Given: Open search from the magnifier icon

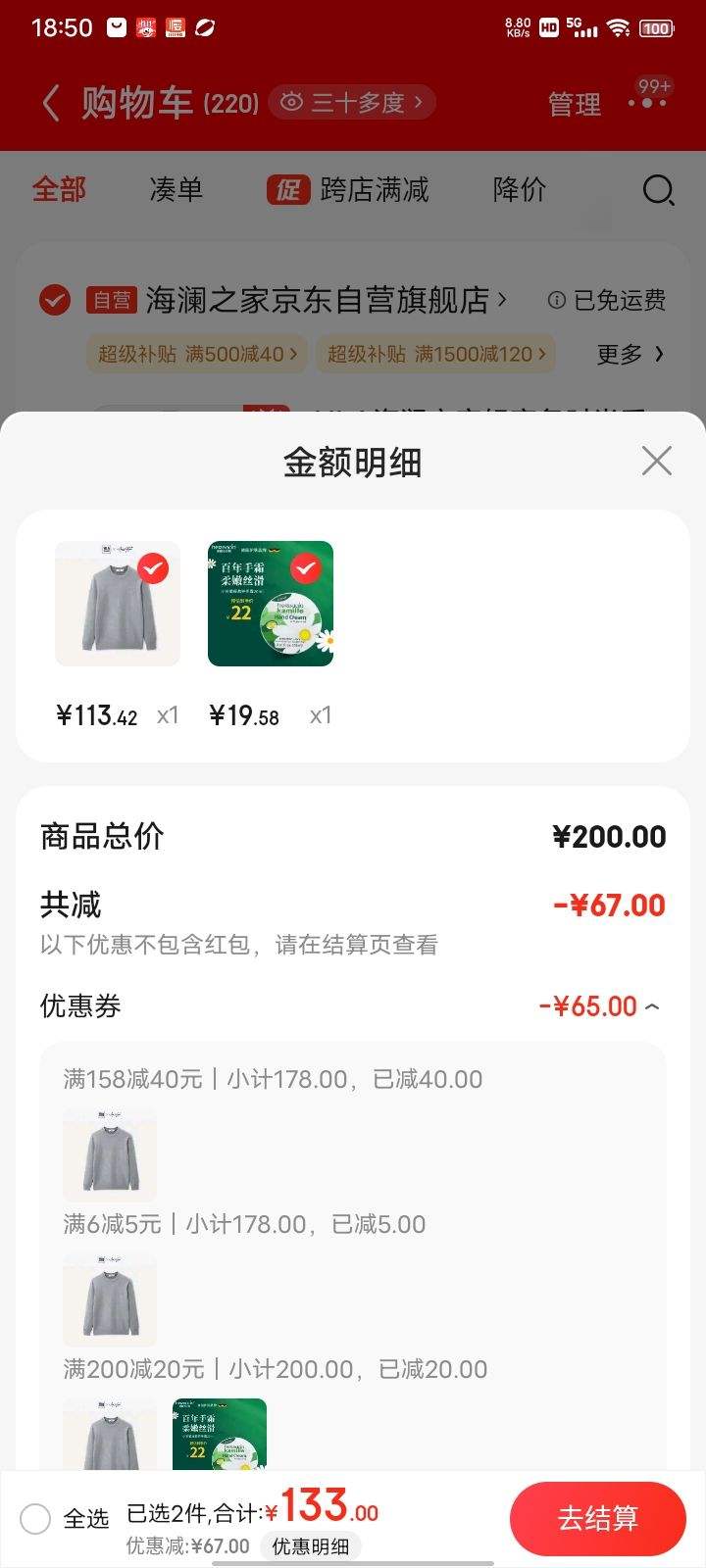Looking at the screenshot, I should point(658,190).
